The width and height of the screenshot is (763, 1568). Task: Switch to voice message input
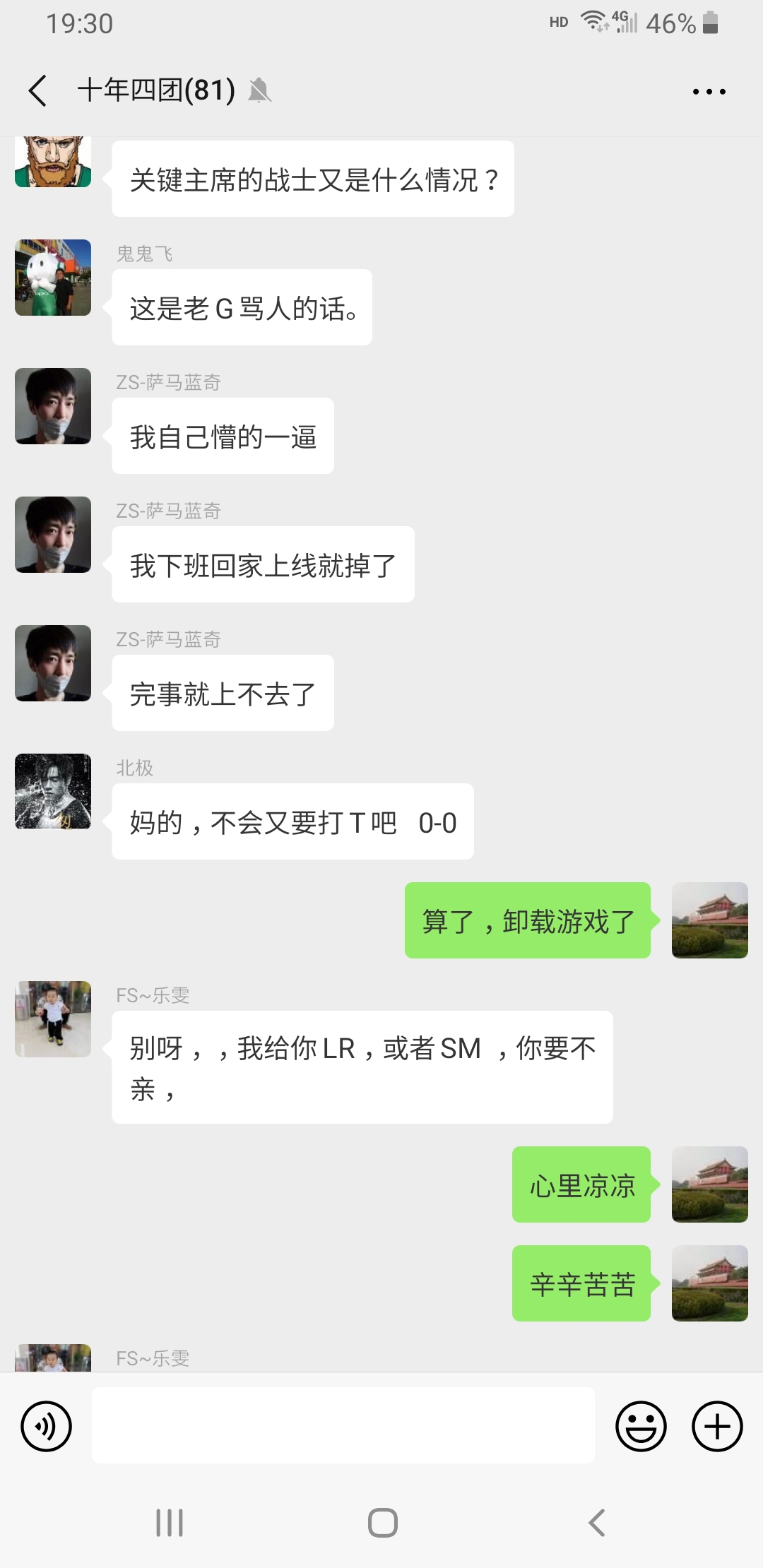pos(47,1426)
